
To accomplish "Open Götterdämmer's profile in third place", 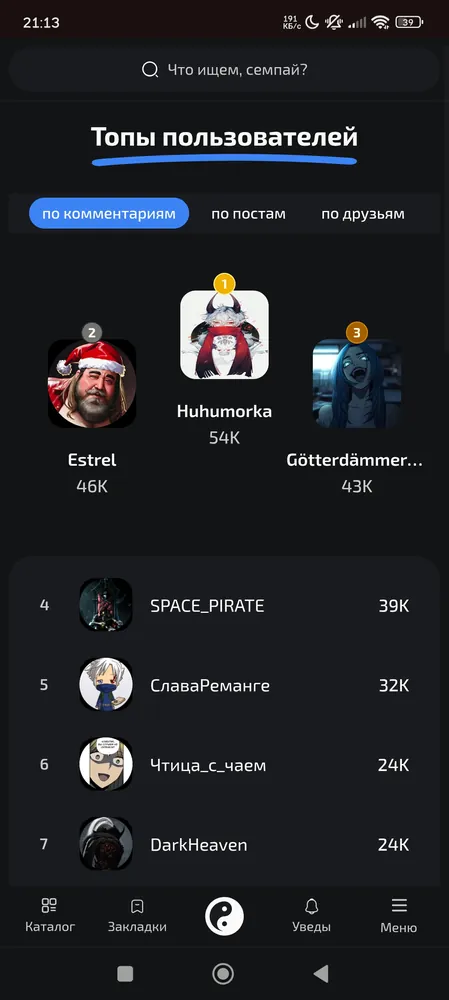I will tap(357, 409).
